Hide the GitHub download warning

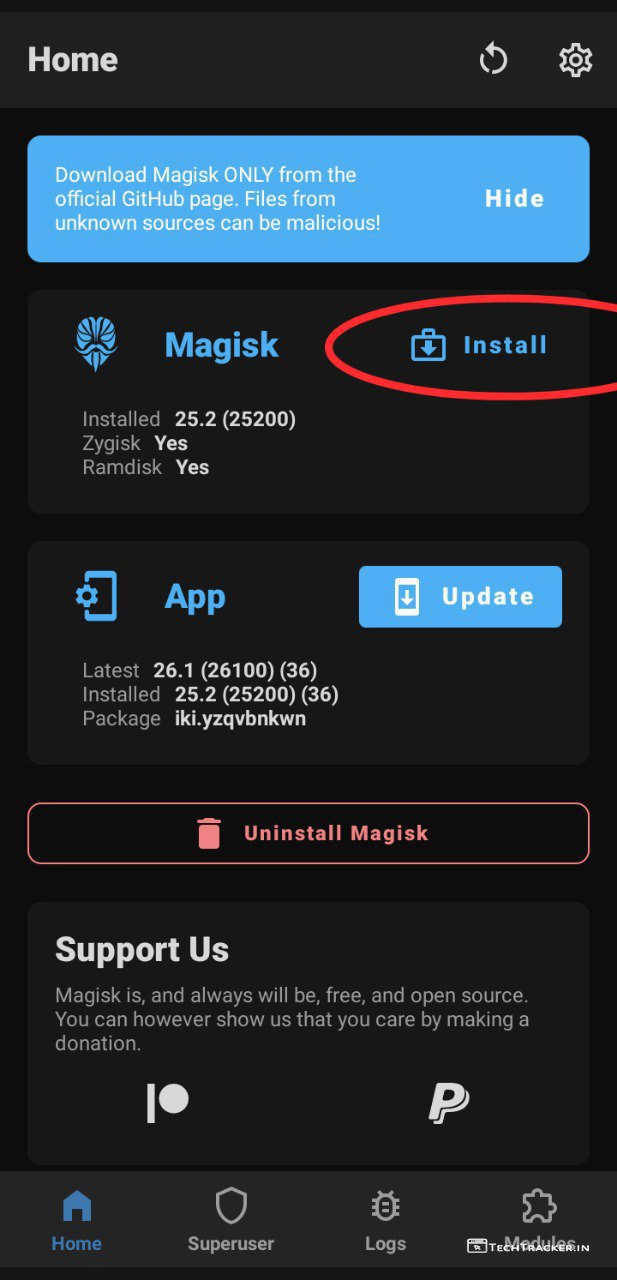(514, 198)
